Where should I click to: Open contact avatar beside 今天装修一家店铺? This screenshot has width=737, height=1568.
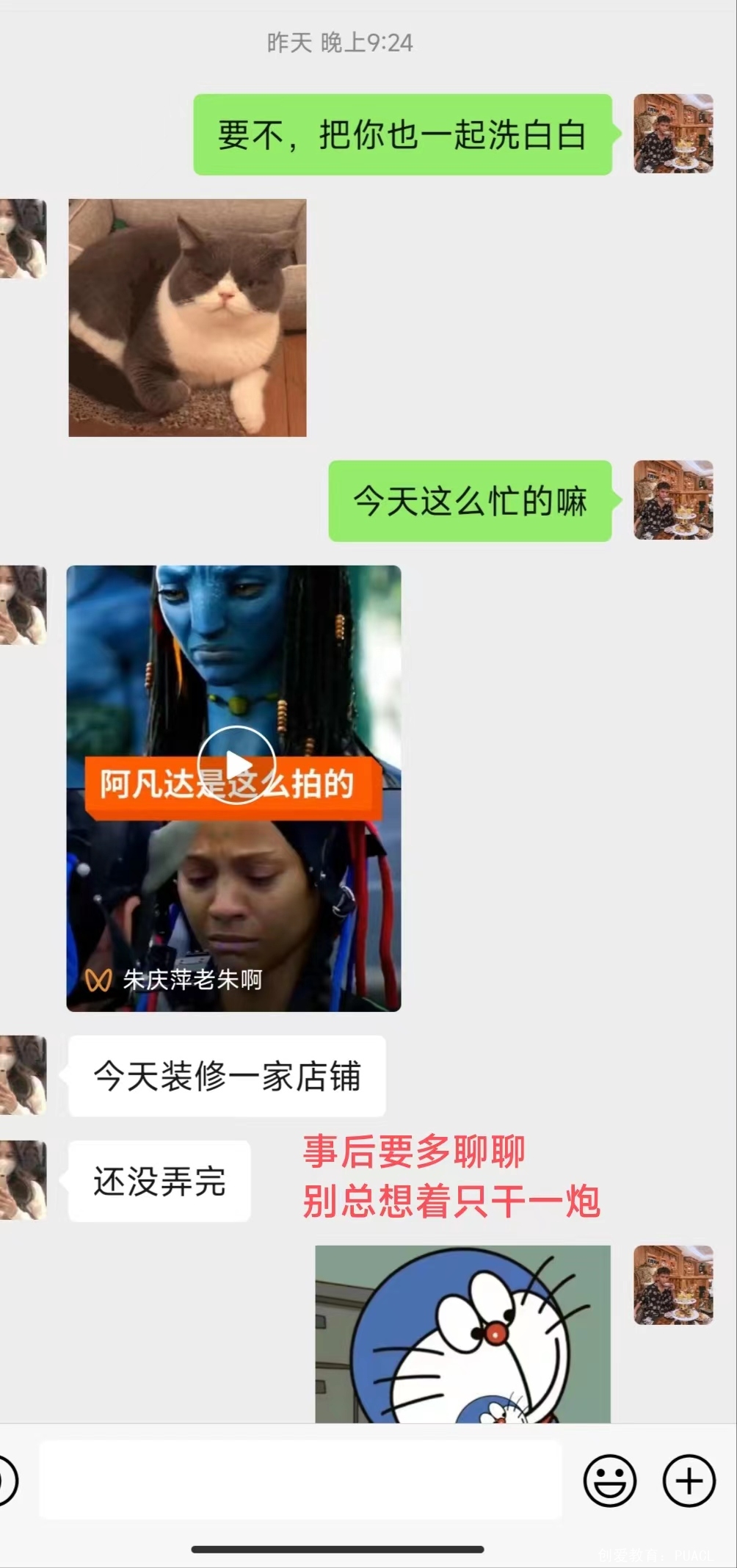pos(23,1075)
